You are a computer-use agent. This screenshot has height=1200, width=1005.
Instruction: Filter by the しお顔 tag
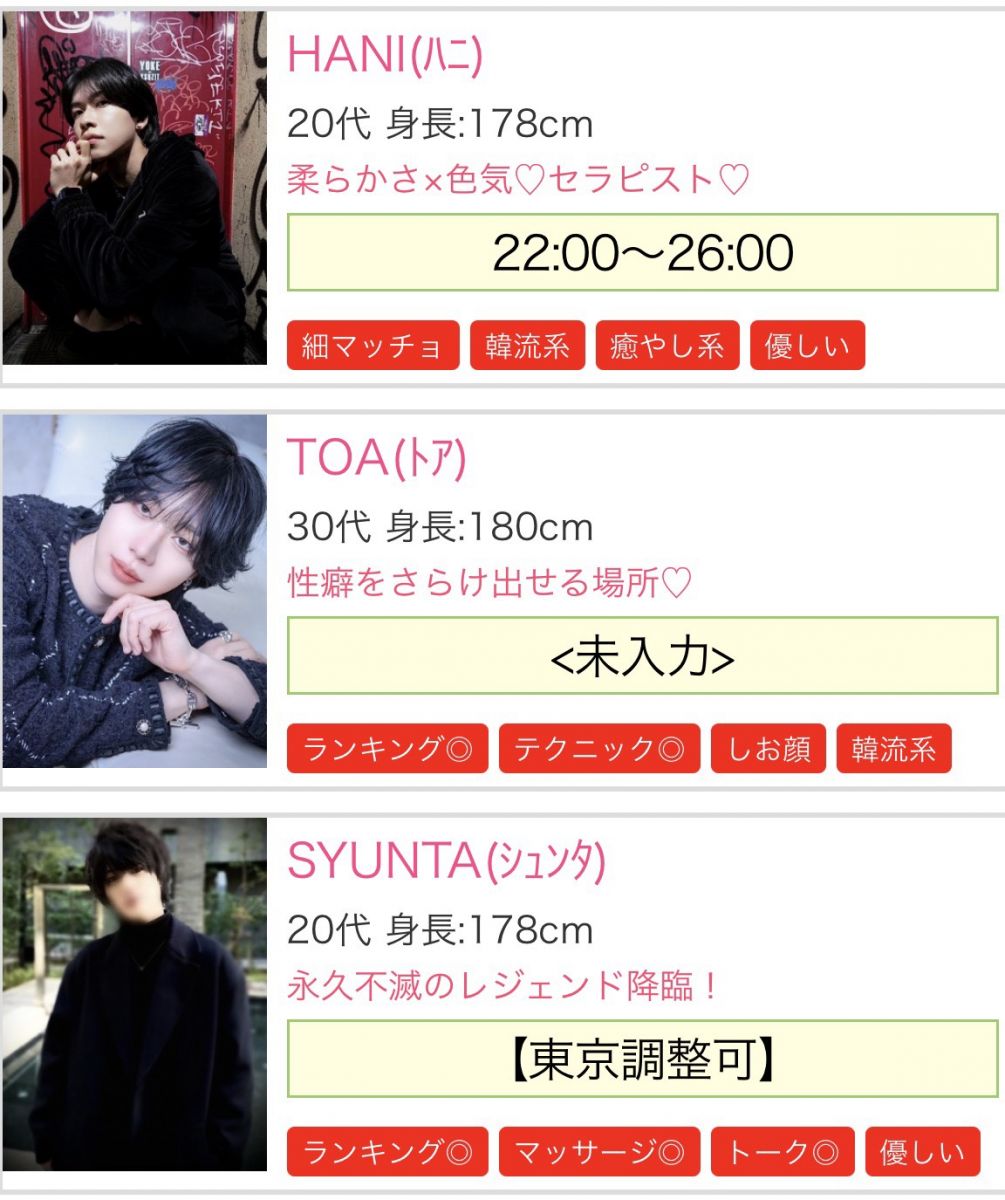(x=768, y=749)
